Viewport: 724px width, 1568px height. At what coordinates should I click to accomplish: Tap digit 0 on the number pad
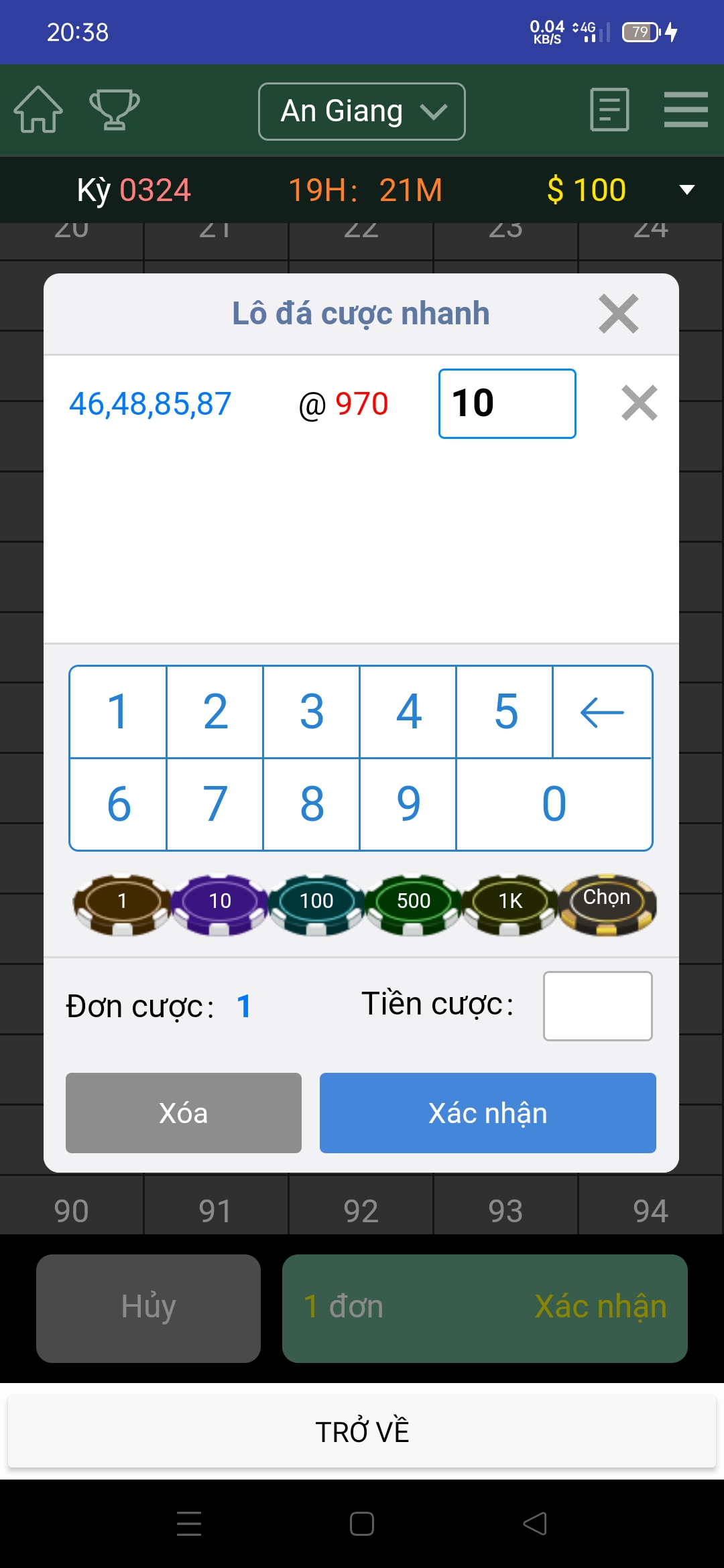pos(554,804)
